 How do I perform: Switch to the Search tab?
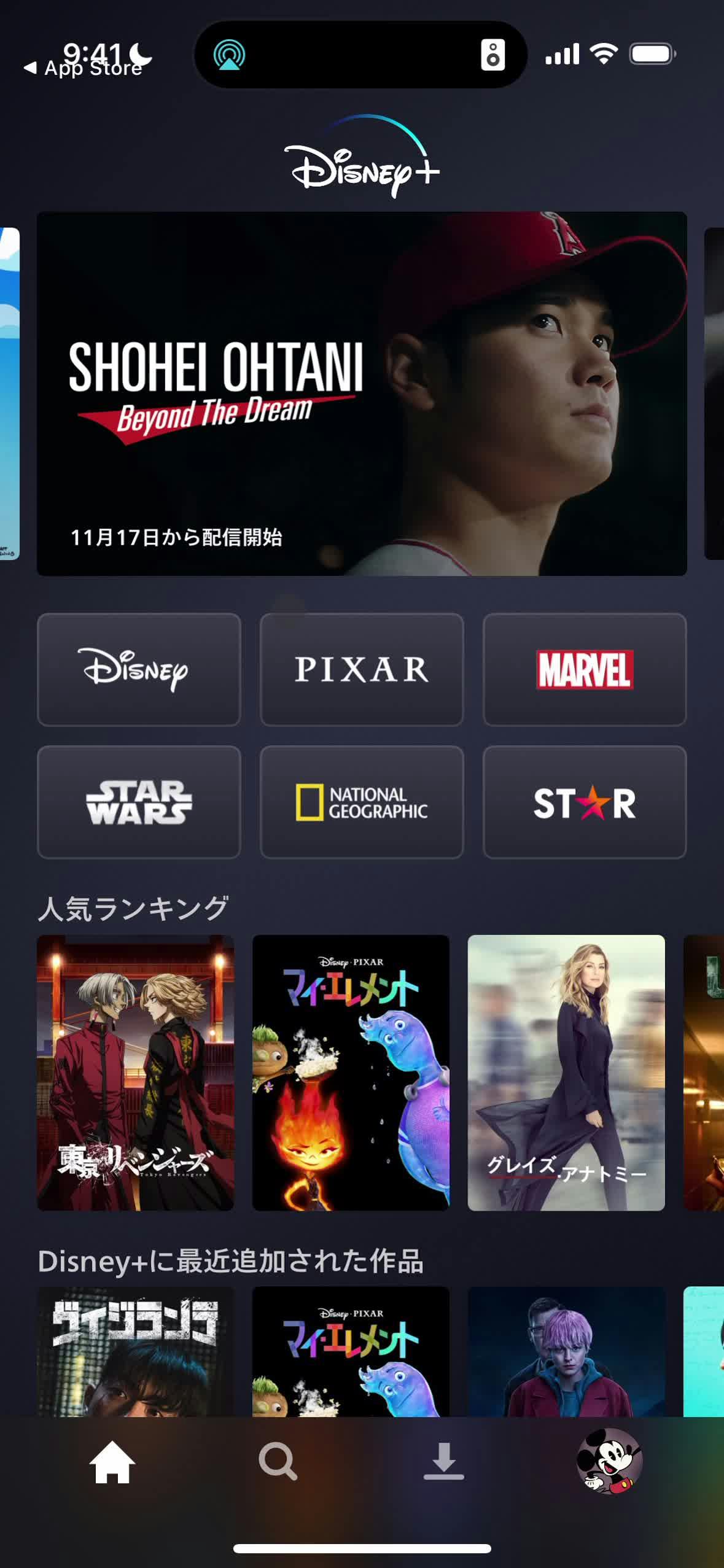[278, 1462]
